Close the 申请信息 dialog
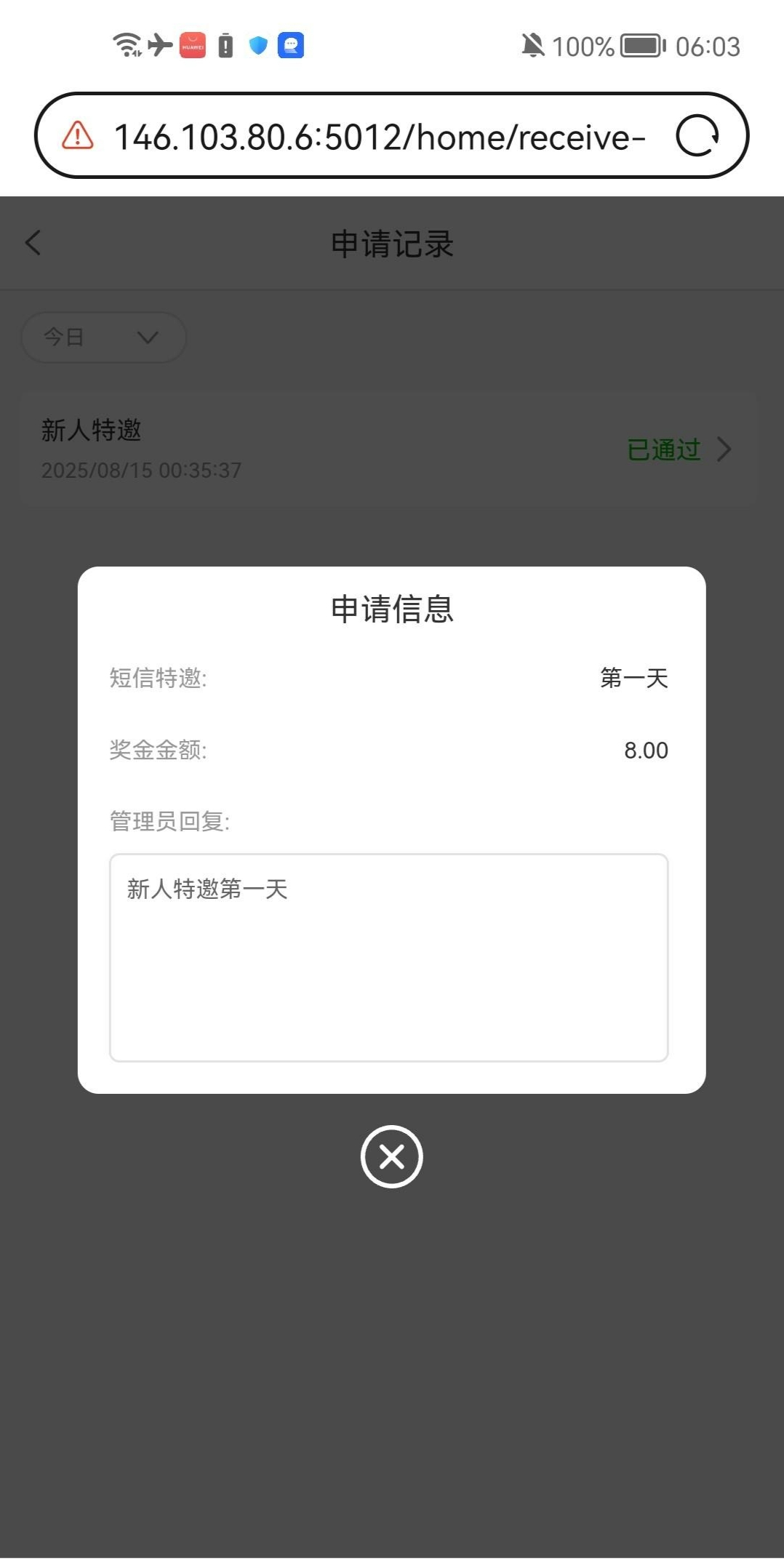 (391, 1156)
